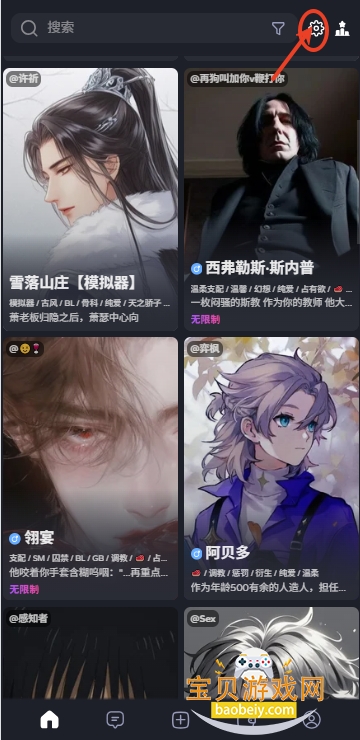Open the card by @感知者
Screen dimensions: 360x740
[90, 653]
